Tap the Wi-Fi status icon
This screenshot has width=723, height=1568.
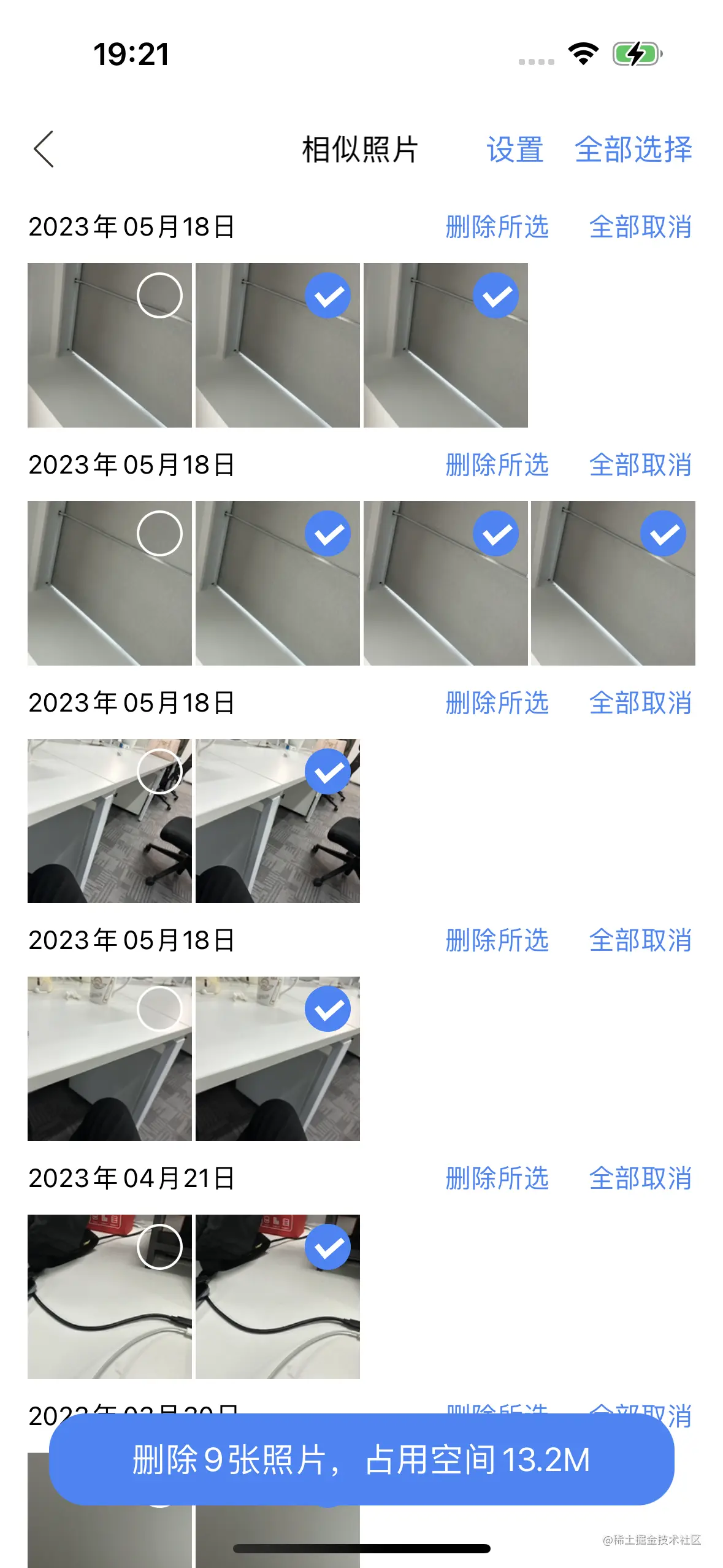tap(584, 54)
